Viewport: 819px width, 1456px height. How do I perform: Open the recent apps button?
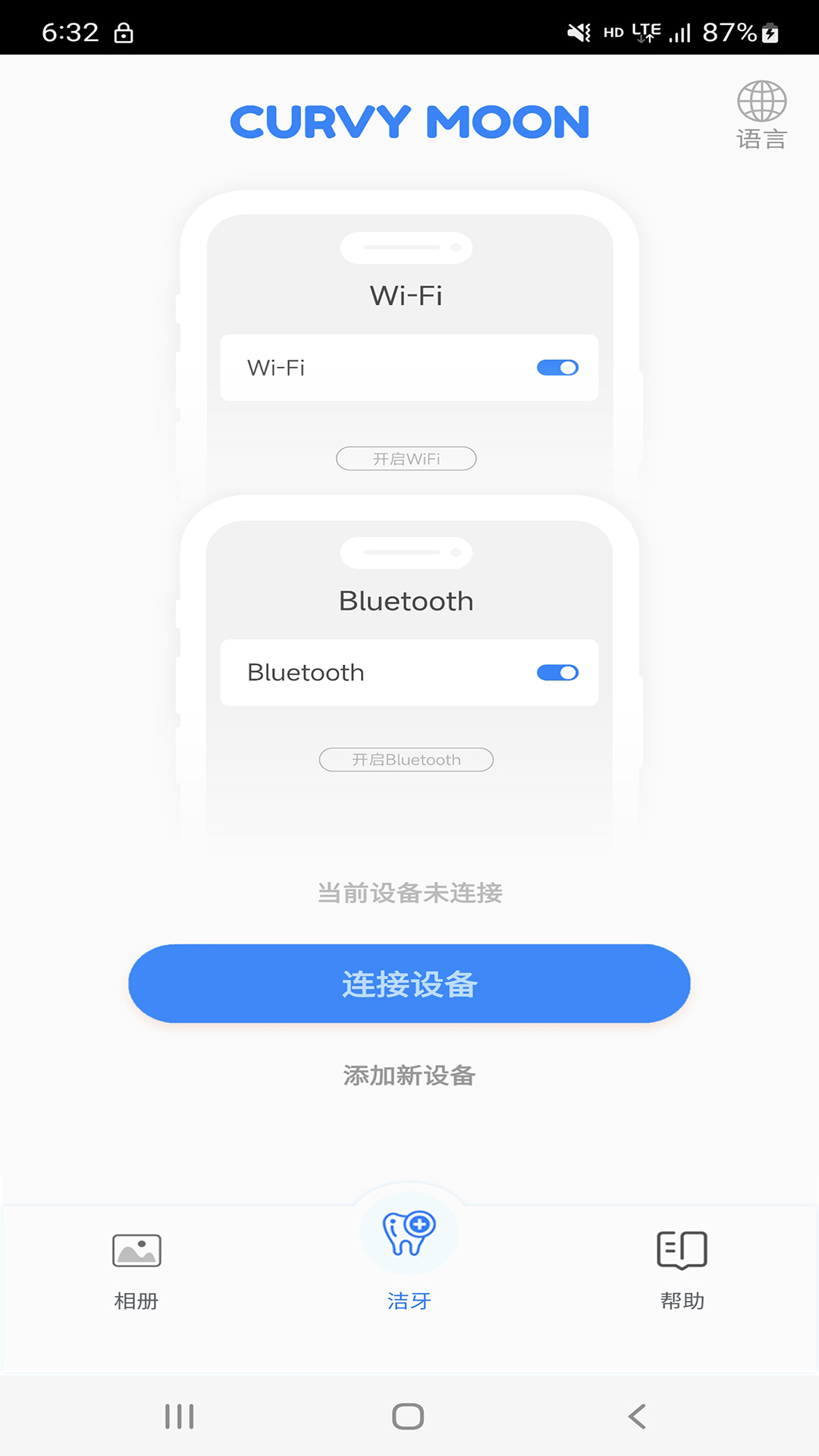point(179,1414)
